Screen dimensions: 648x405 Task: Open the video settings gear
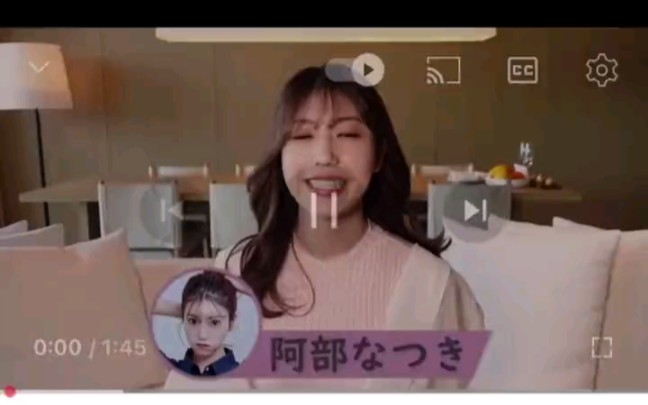pyautogui.click(x=601, y=70)
